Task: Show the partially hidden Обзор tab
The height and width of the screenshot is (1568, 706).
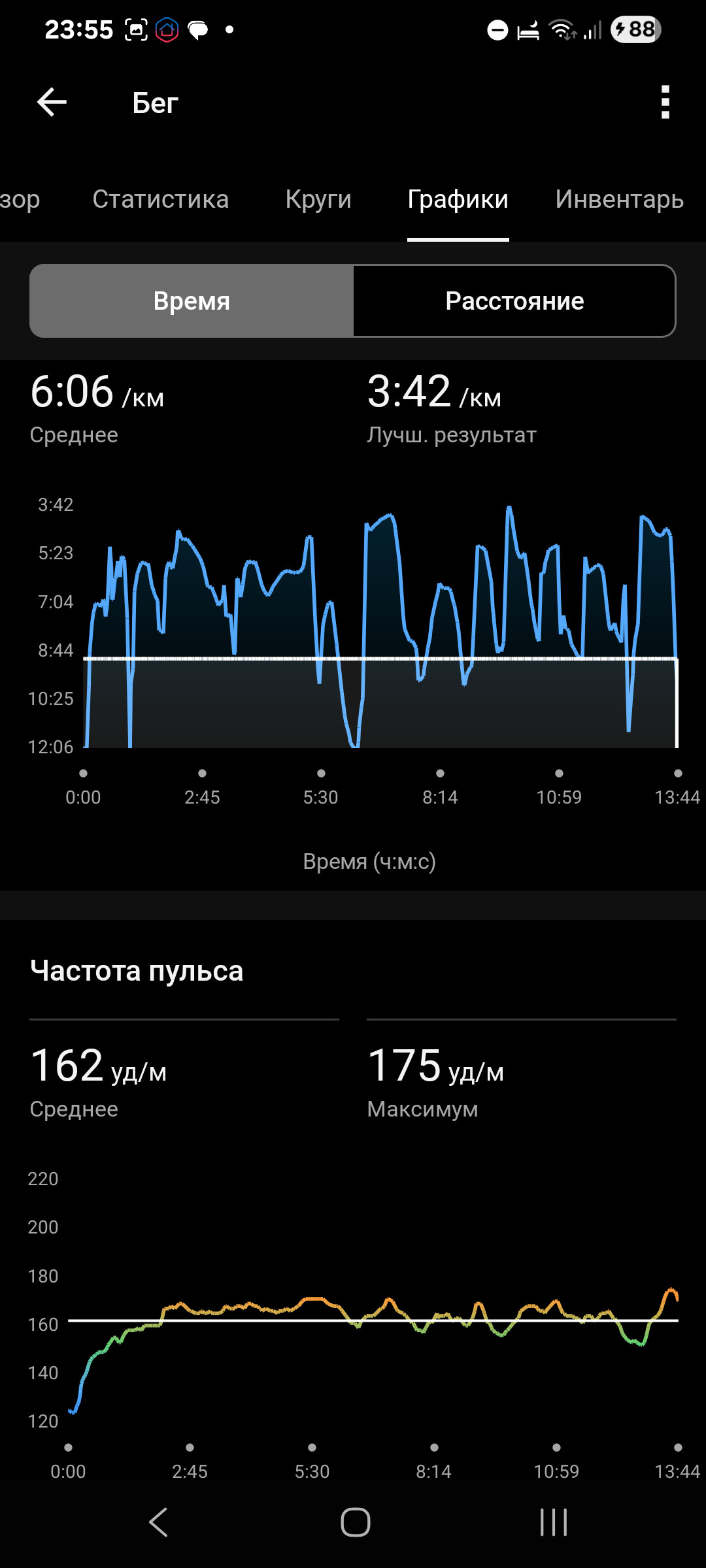Action: [20, 200]
